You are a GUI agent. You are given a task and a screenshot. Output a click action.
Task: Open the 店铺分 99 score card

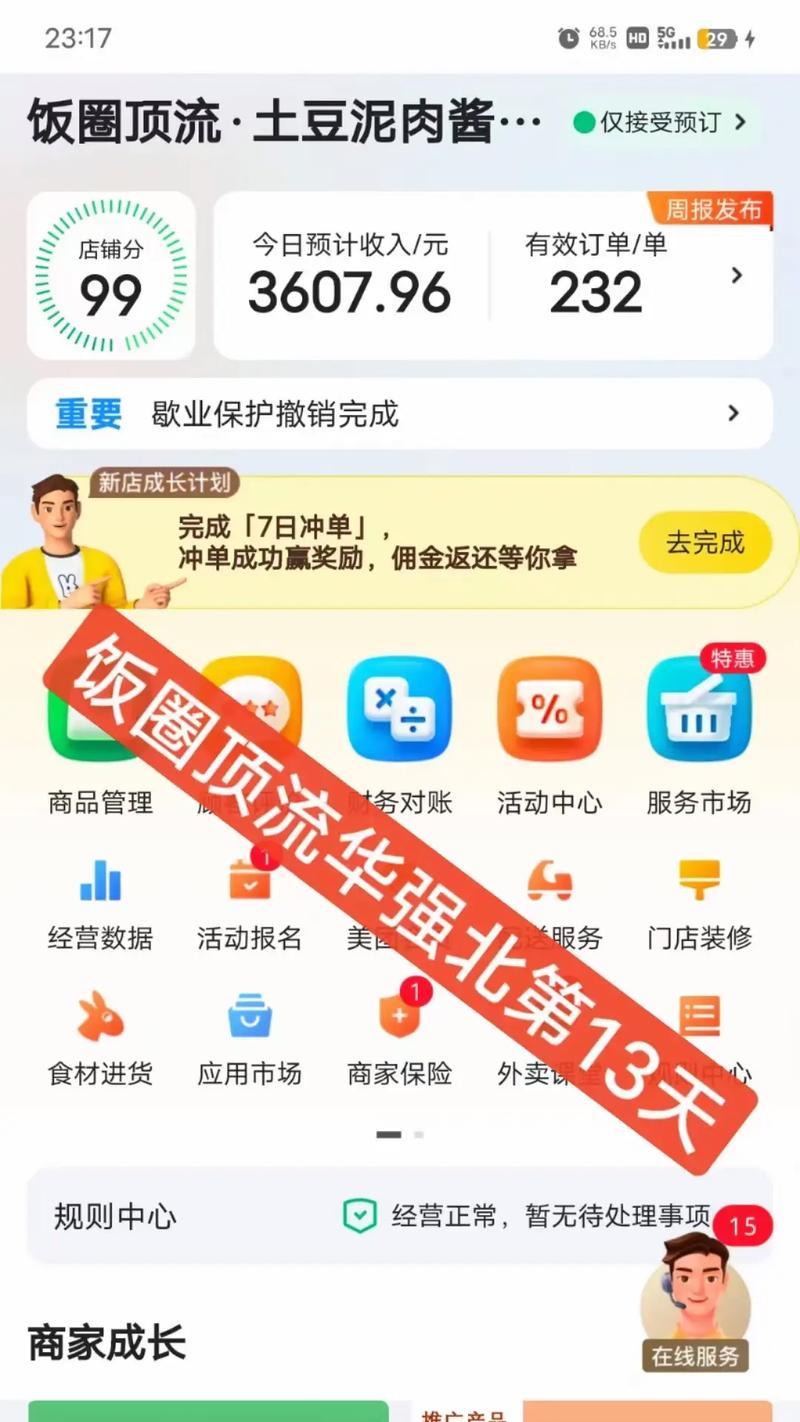pyautogui.click(x=110, y=276)
